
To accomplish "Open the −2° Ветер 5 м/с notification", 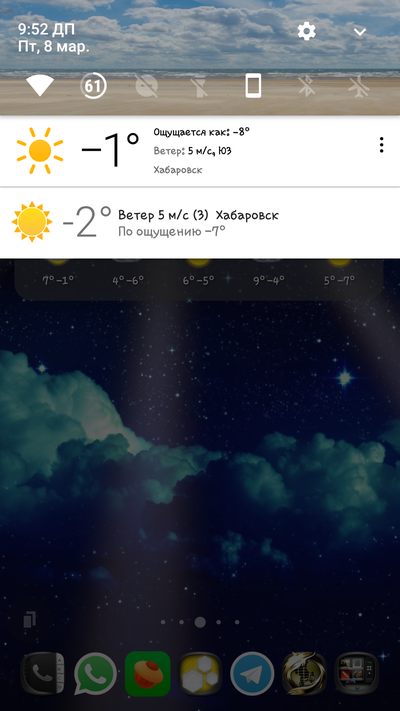I will coord(200,223).
